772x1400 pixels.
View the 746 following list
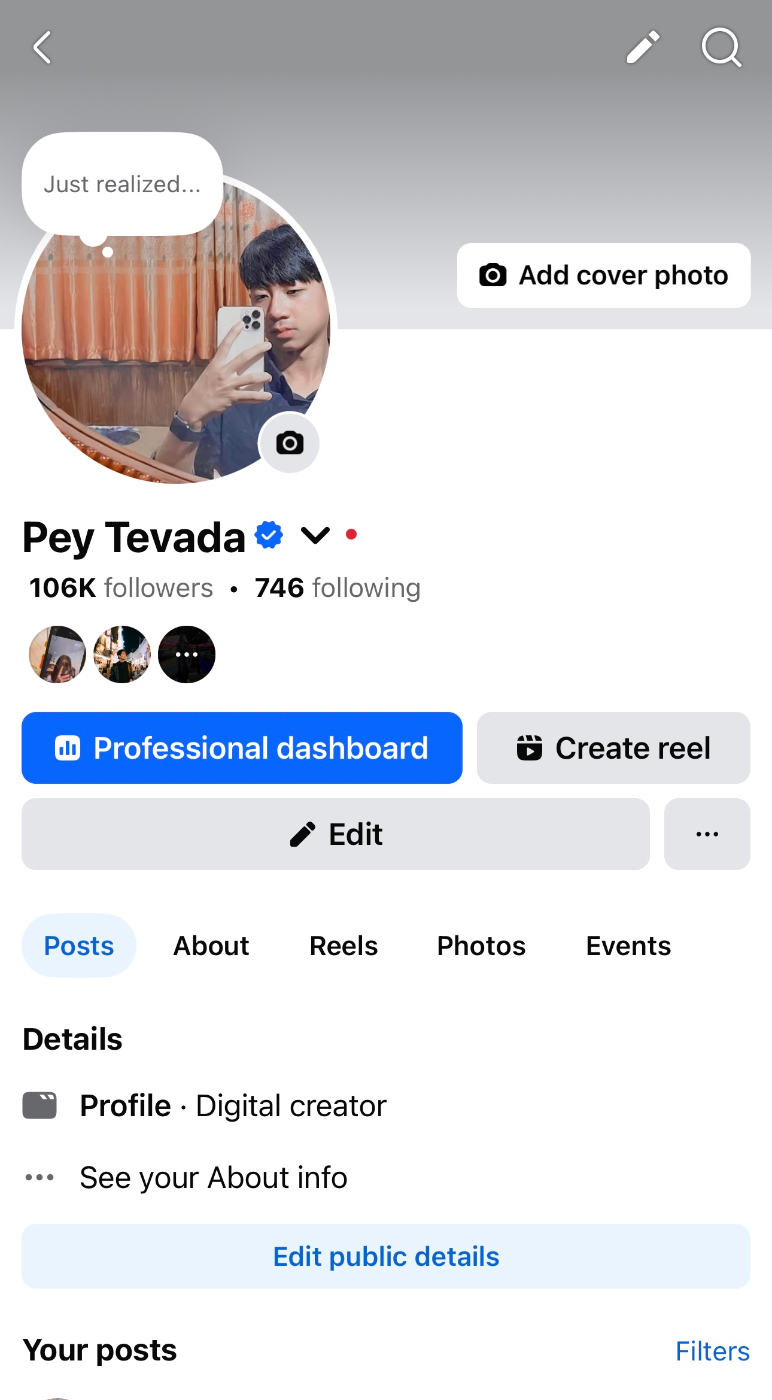pos(337,588)
